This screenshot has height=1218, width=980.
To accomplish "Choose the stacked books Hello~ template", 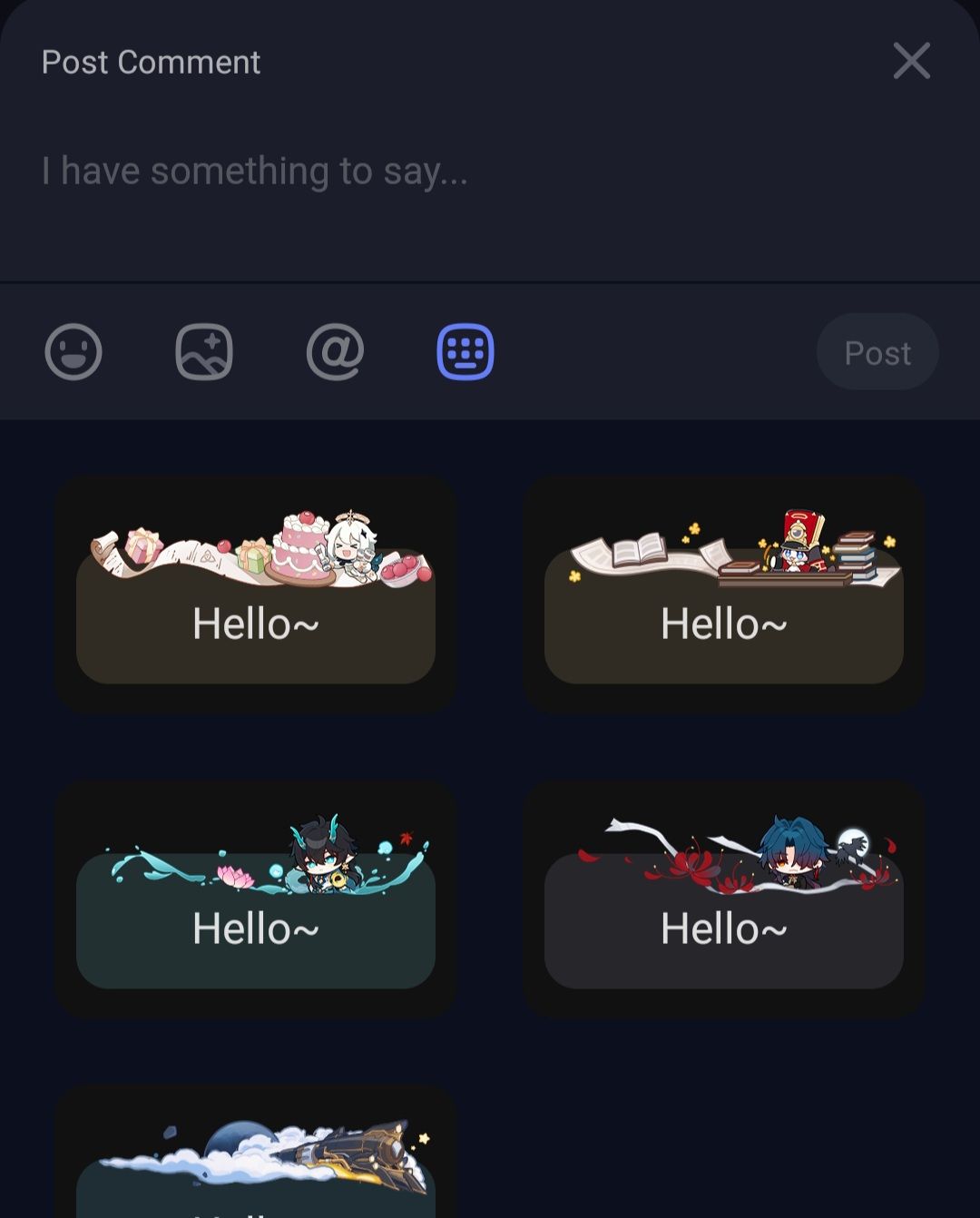I will (x=723, y=594).
